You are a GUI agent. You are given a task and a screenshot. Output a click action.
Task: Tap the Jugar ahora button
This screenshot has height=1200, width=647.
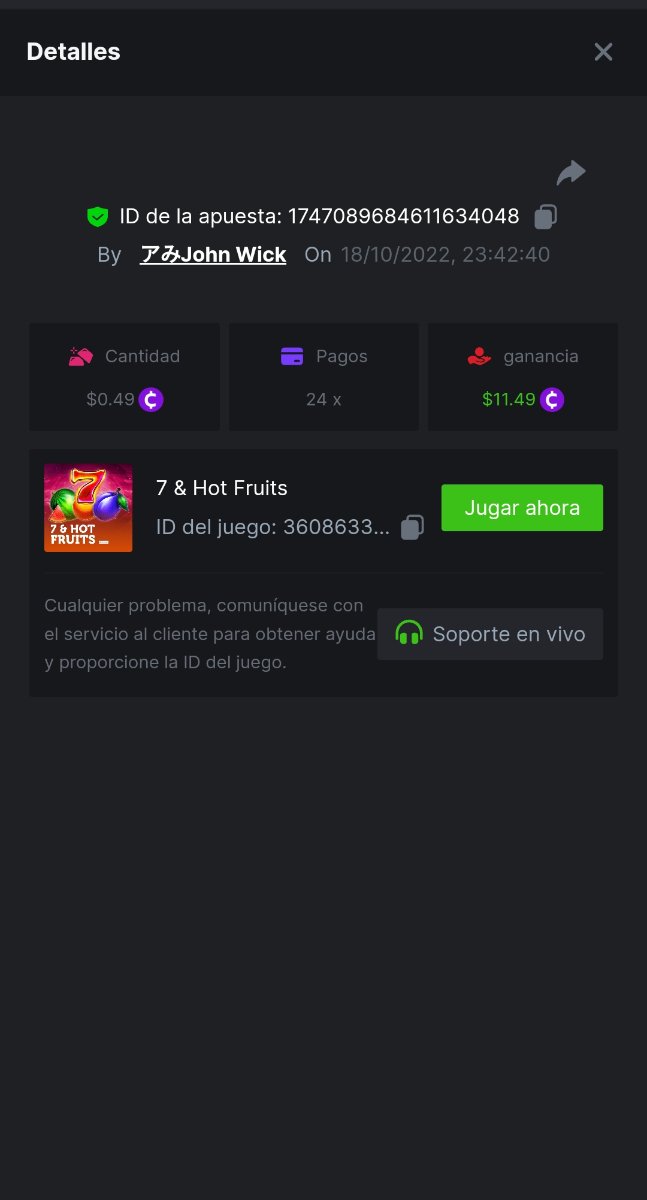click(x=522, y=508)
